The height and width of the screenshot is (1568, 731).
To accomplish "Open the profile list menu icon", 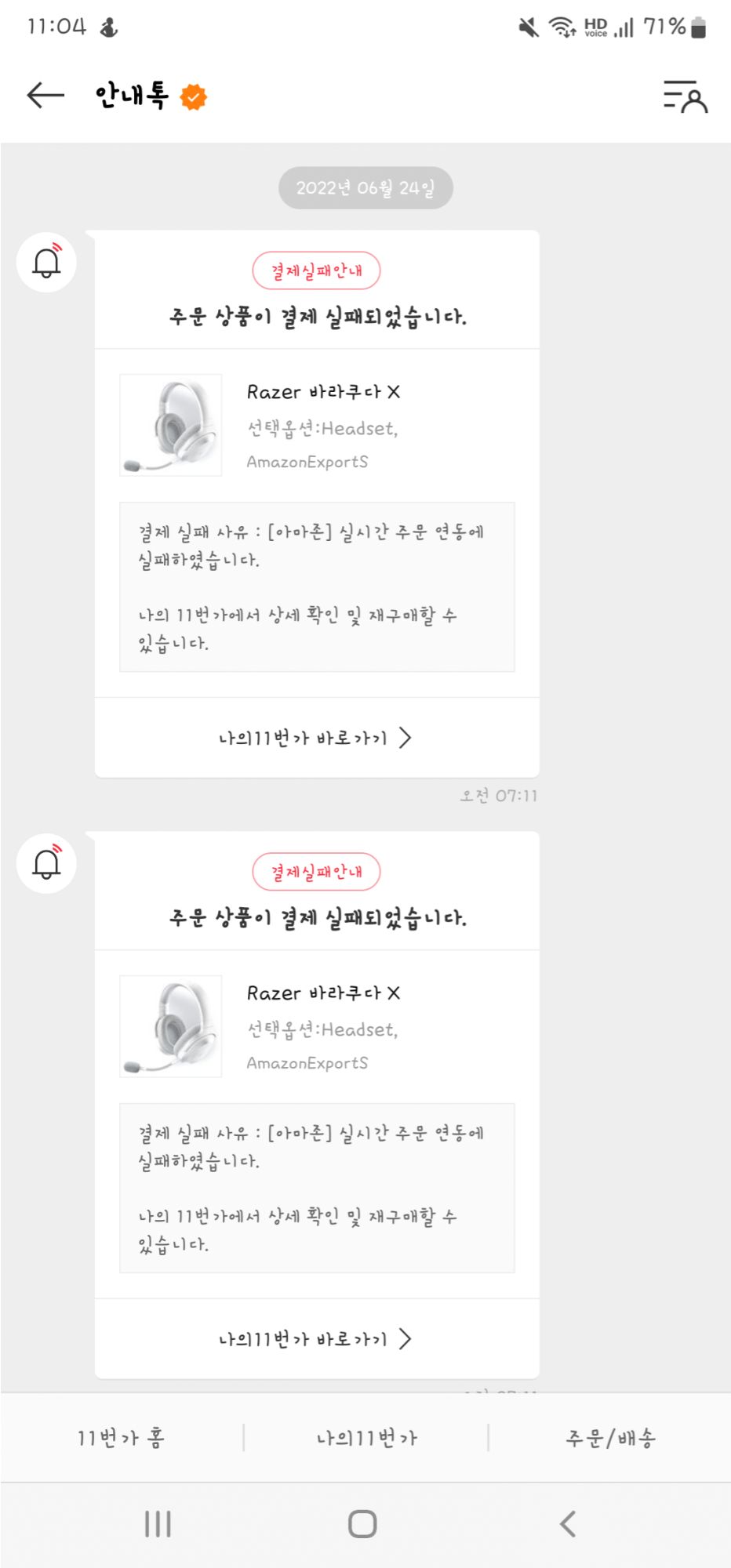I will pyautogui.click(x=685, y=96).
